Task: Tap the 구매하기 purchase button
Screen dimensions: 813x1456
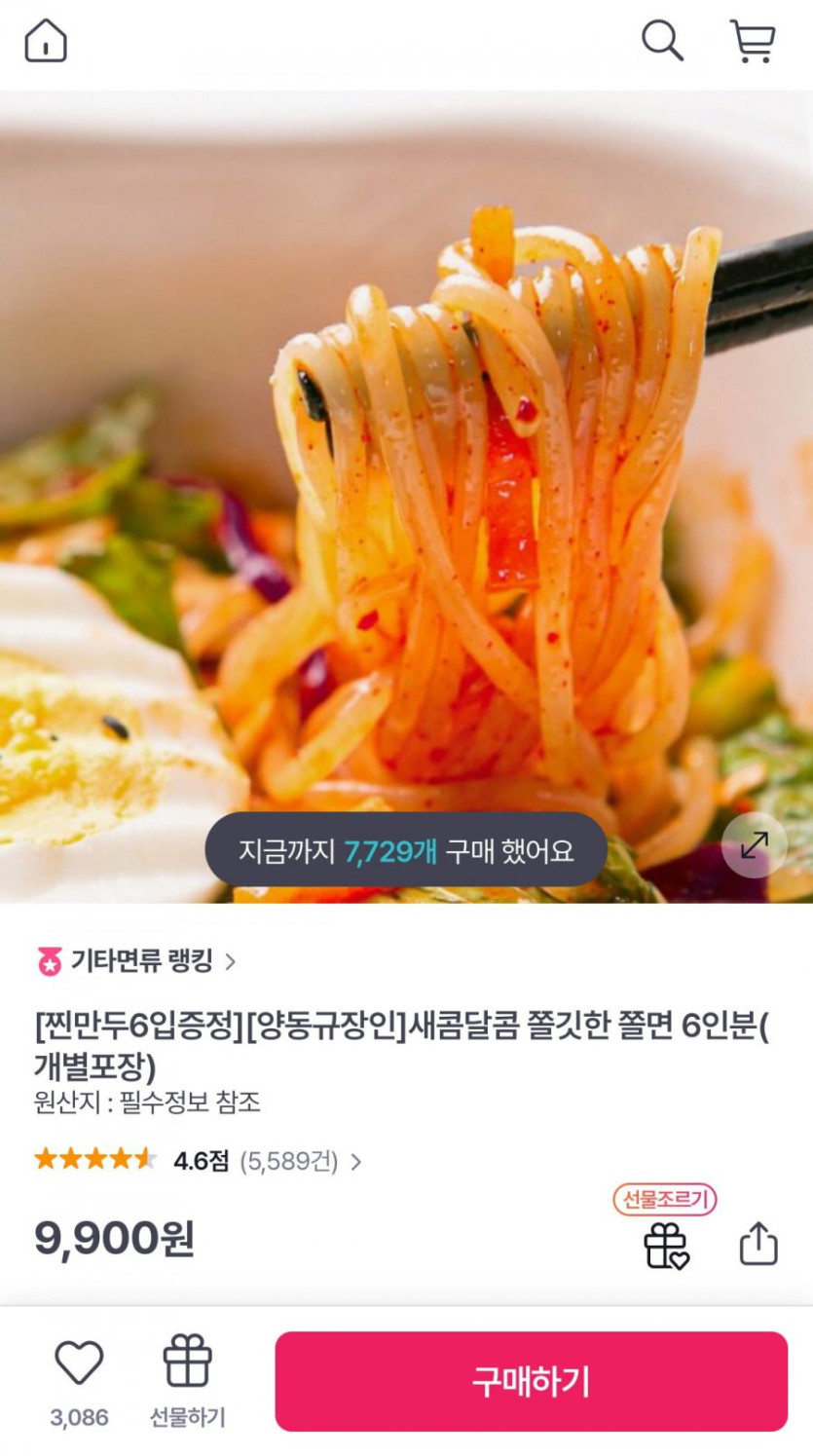Action: [531, 1381]
